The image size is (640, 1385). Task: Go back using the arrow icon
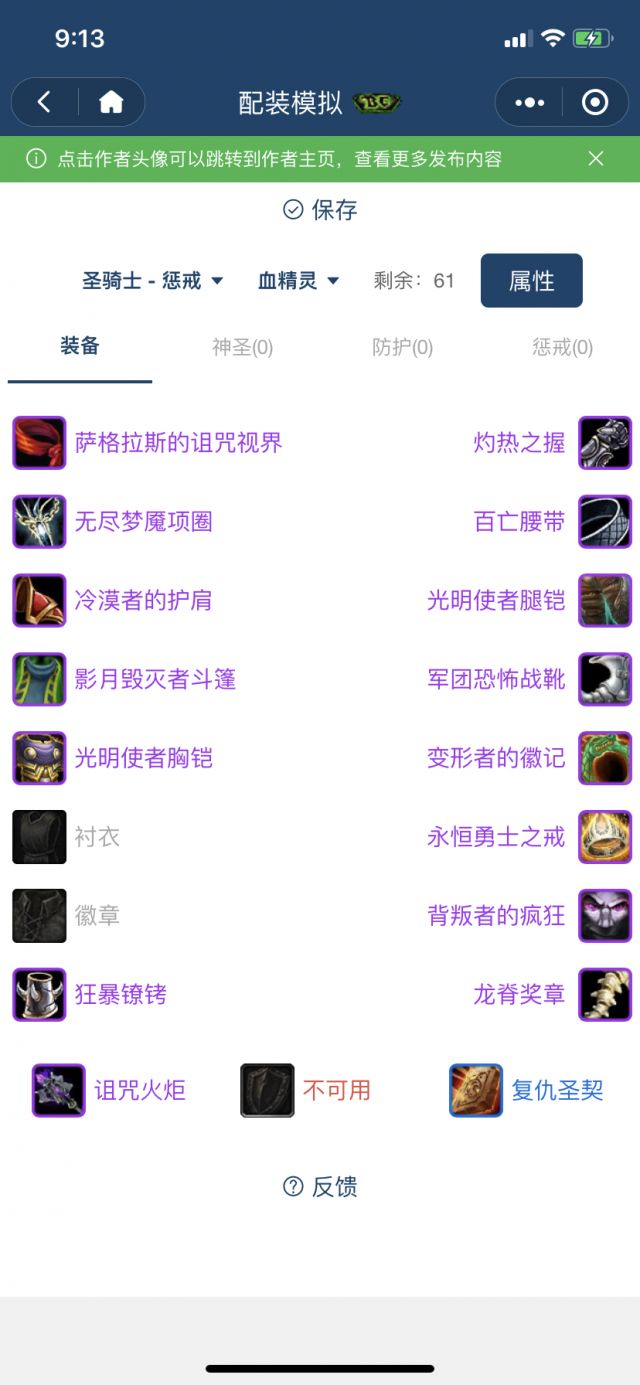[x=44, y=102]
